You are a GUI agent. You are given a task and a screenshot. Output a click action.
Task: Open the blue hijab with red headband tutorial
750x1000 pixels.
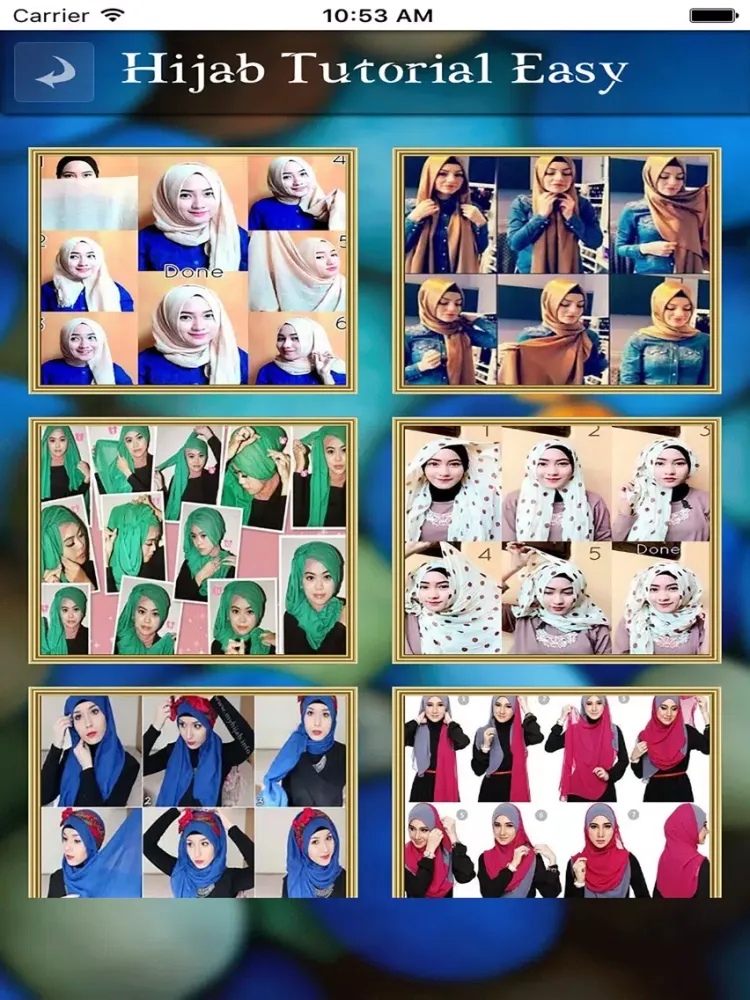click(193, 795)
